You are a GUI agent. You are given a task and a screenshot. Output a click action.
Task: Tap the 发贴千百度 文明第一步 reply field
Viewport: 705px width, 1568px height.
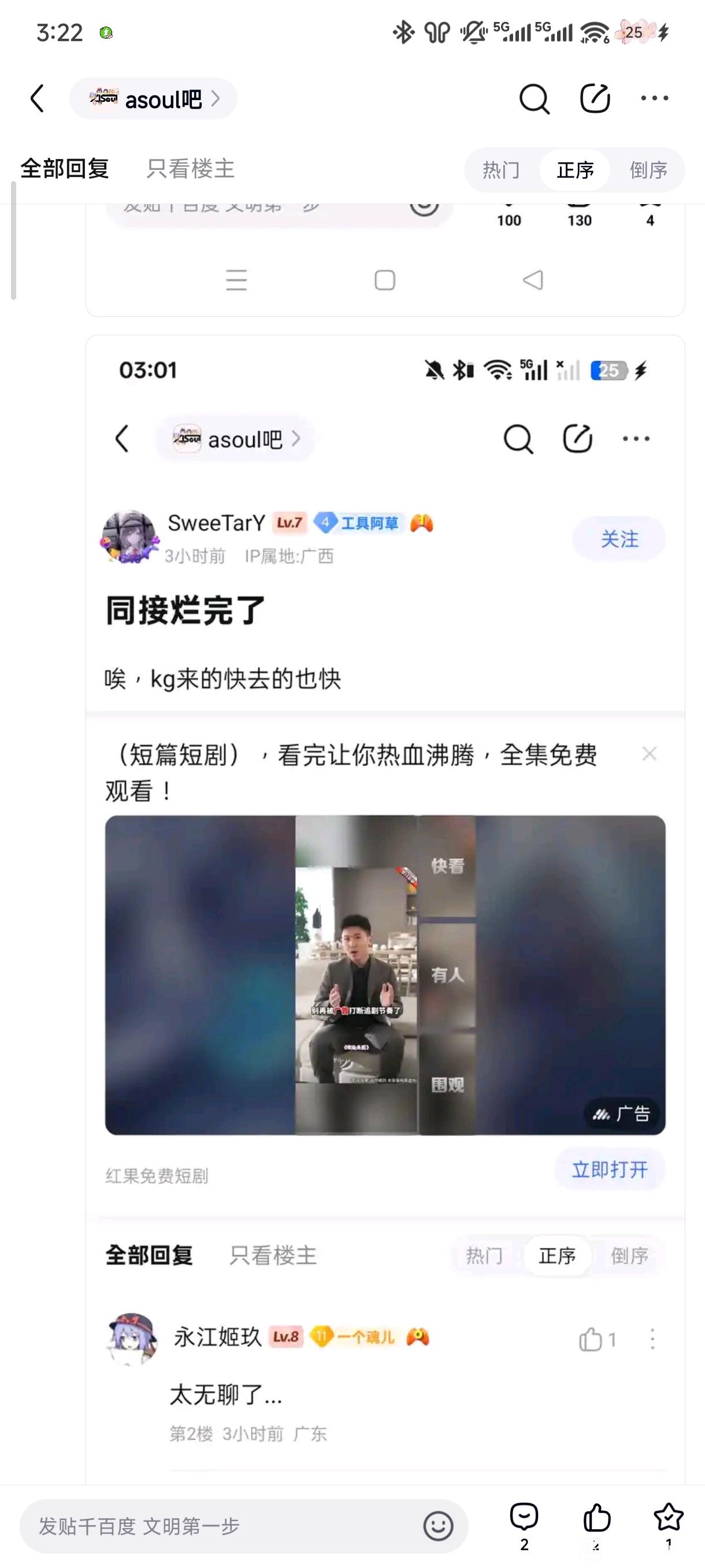click(219, 1526)
